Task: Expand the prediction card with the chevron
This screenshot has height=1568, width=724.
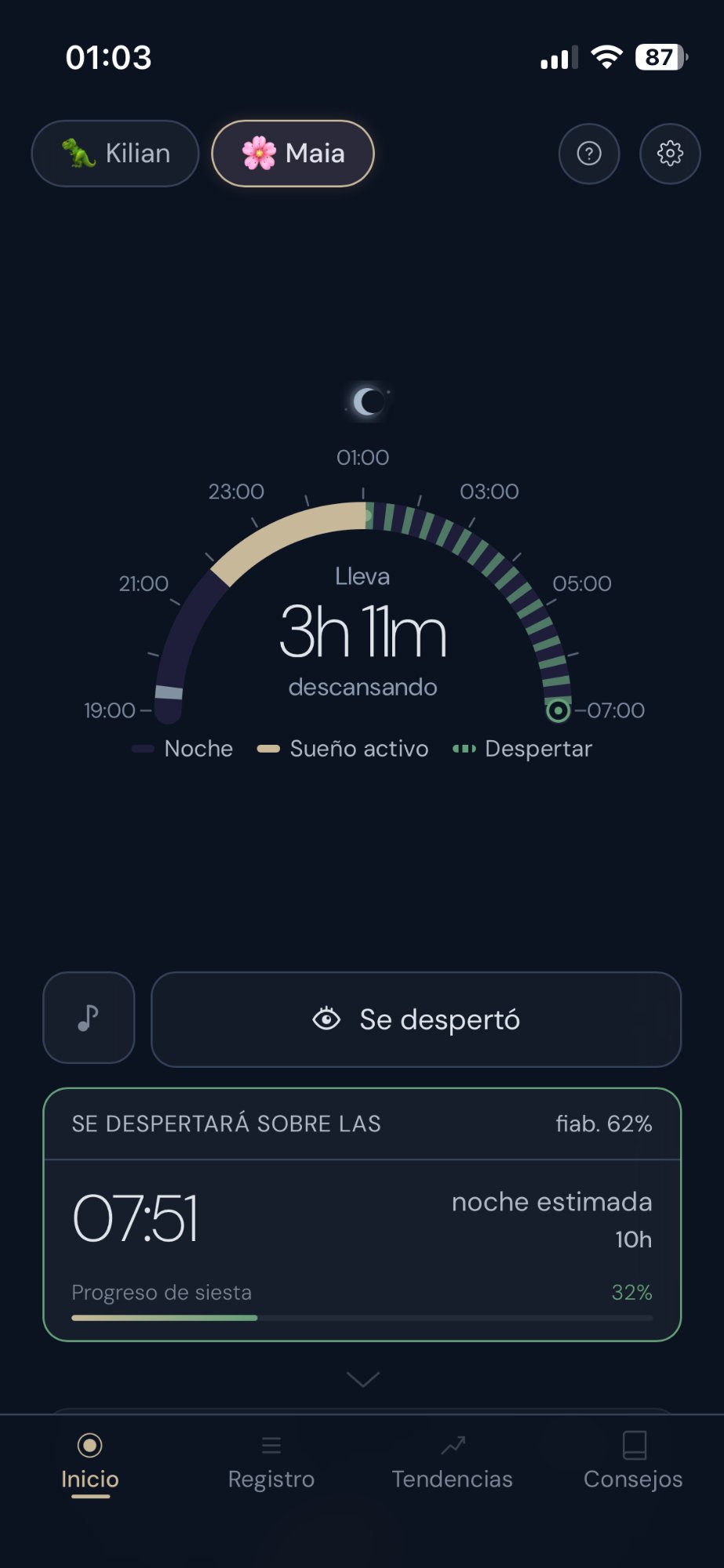Action: (362, 1379)
